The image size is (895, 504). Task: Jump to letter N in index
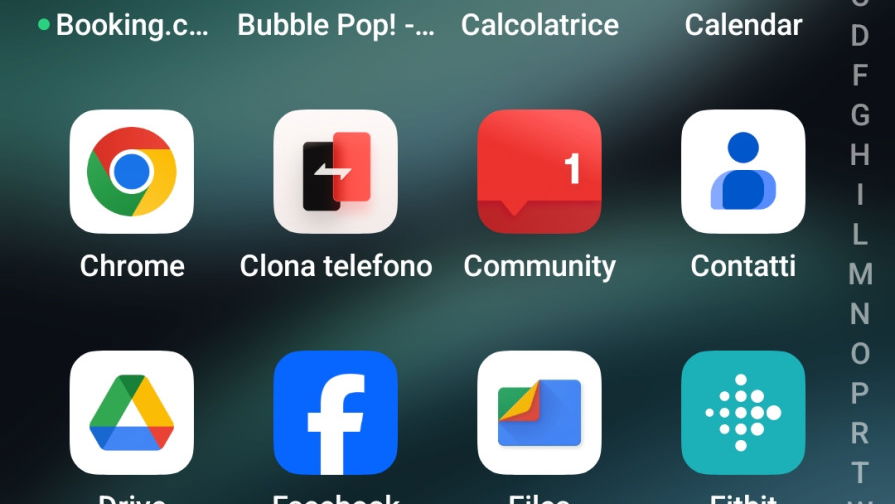[860, 314]
